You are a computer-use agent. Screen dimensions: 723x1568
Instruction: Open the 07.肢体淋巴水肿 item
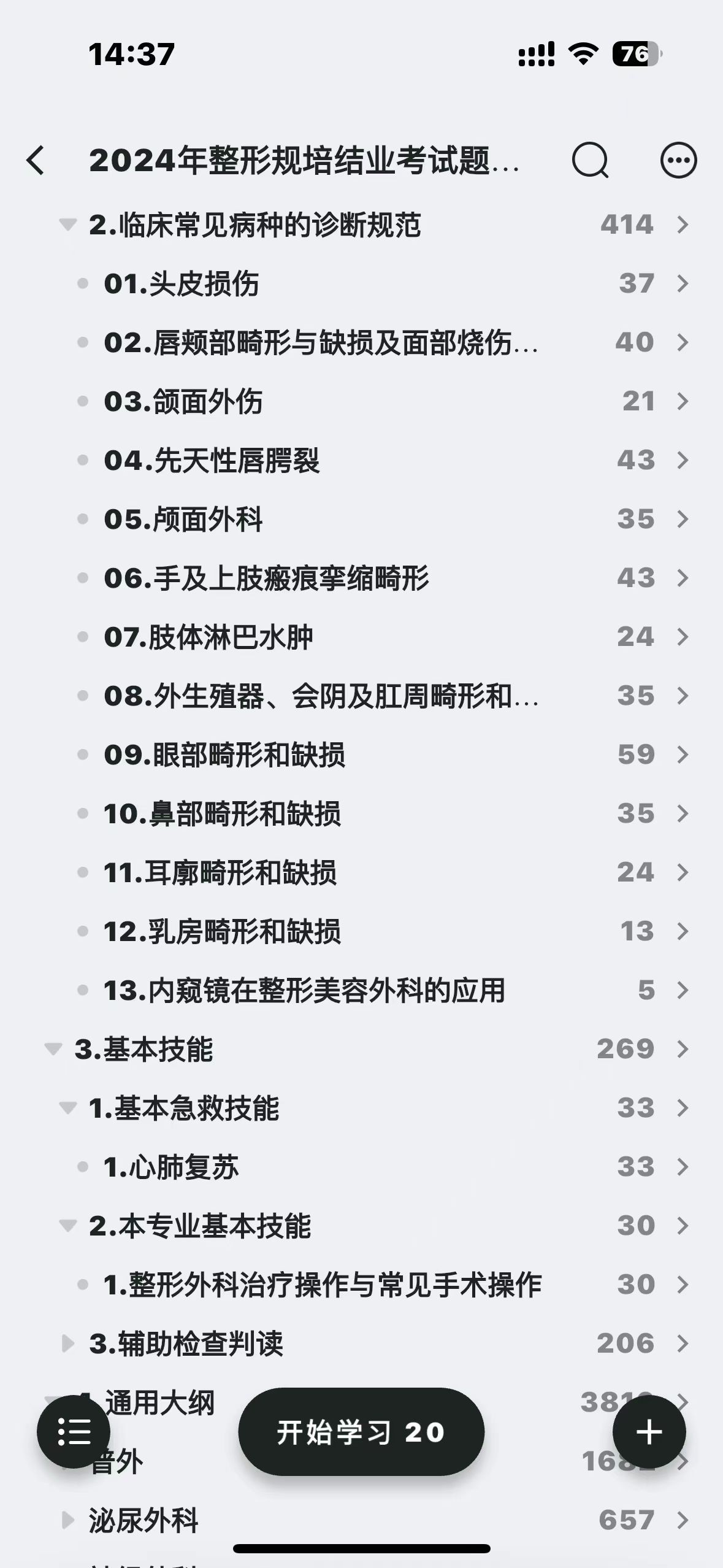[361, 637]
